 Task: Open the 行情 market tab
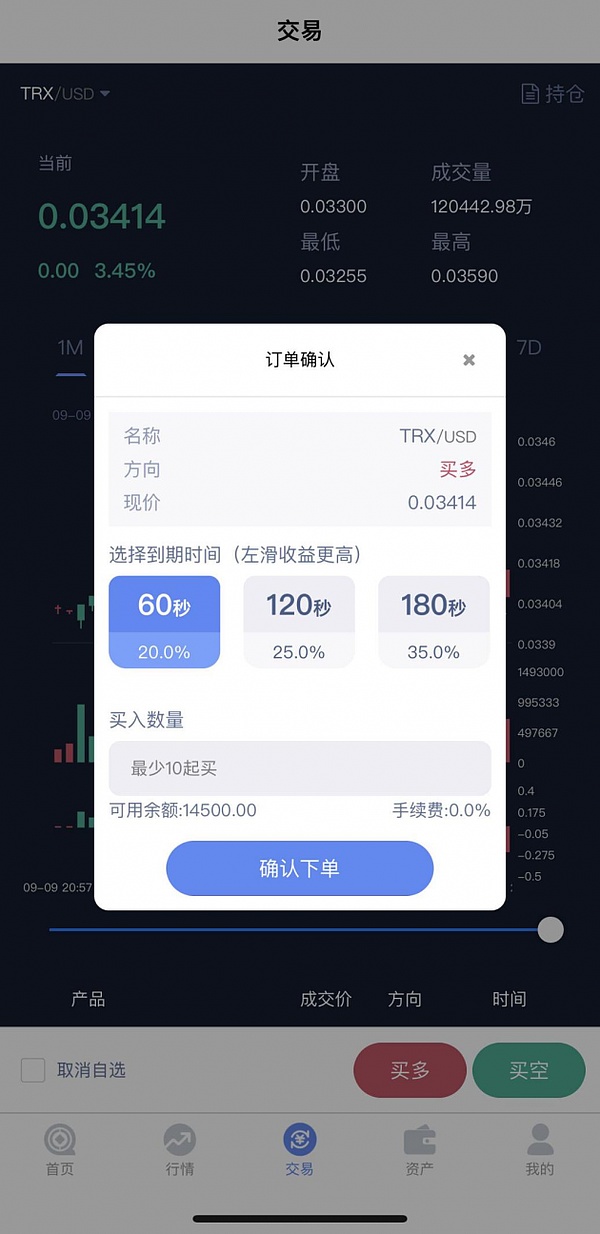(x=180, y=1150)
